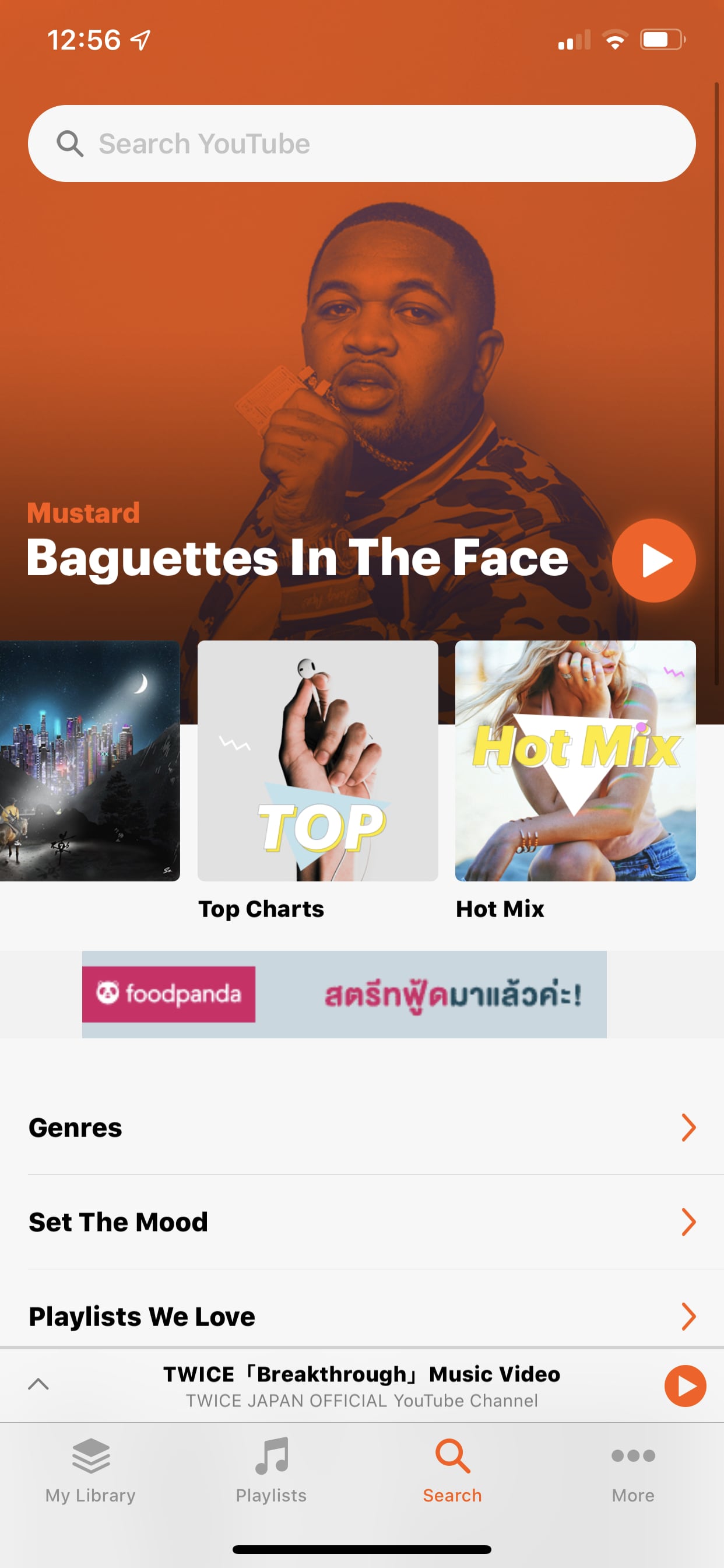This screenshot has width=724, height=1568.
Task: Expand the mini player with the up chevron
Action: point(38,1384)
